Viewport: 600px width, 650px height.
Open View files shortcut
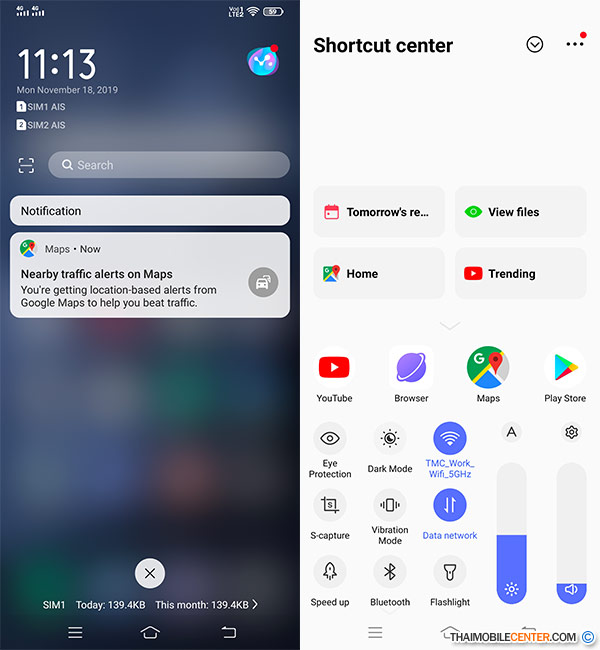tap(520, 212)
